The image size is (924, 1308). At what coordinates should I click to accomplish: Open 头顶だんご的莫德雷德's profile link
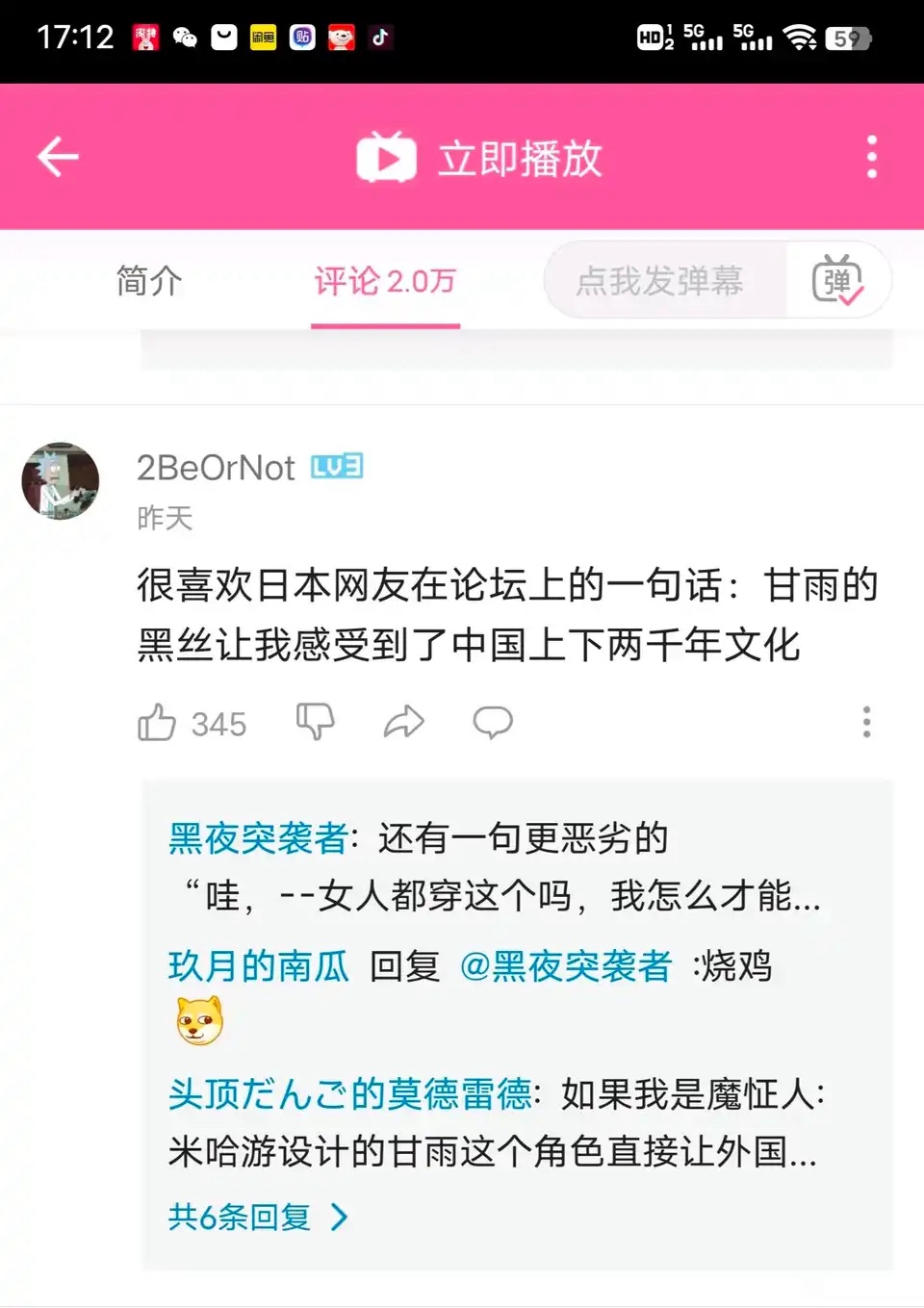pyautogui.click(x=350, y=1093)
